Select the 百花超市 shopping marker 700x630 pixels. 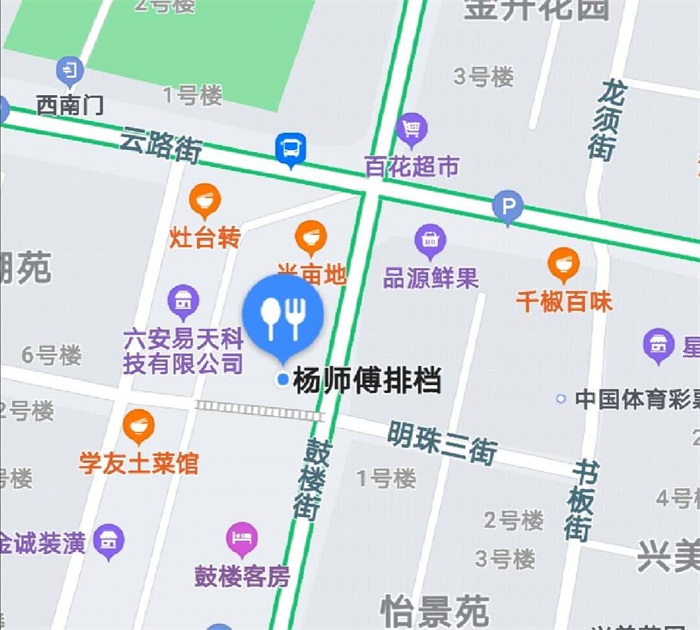411,129
